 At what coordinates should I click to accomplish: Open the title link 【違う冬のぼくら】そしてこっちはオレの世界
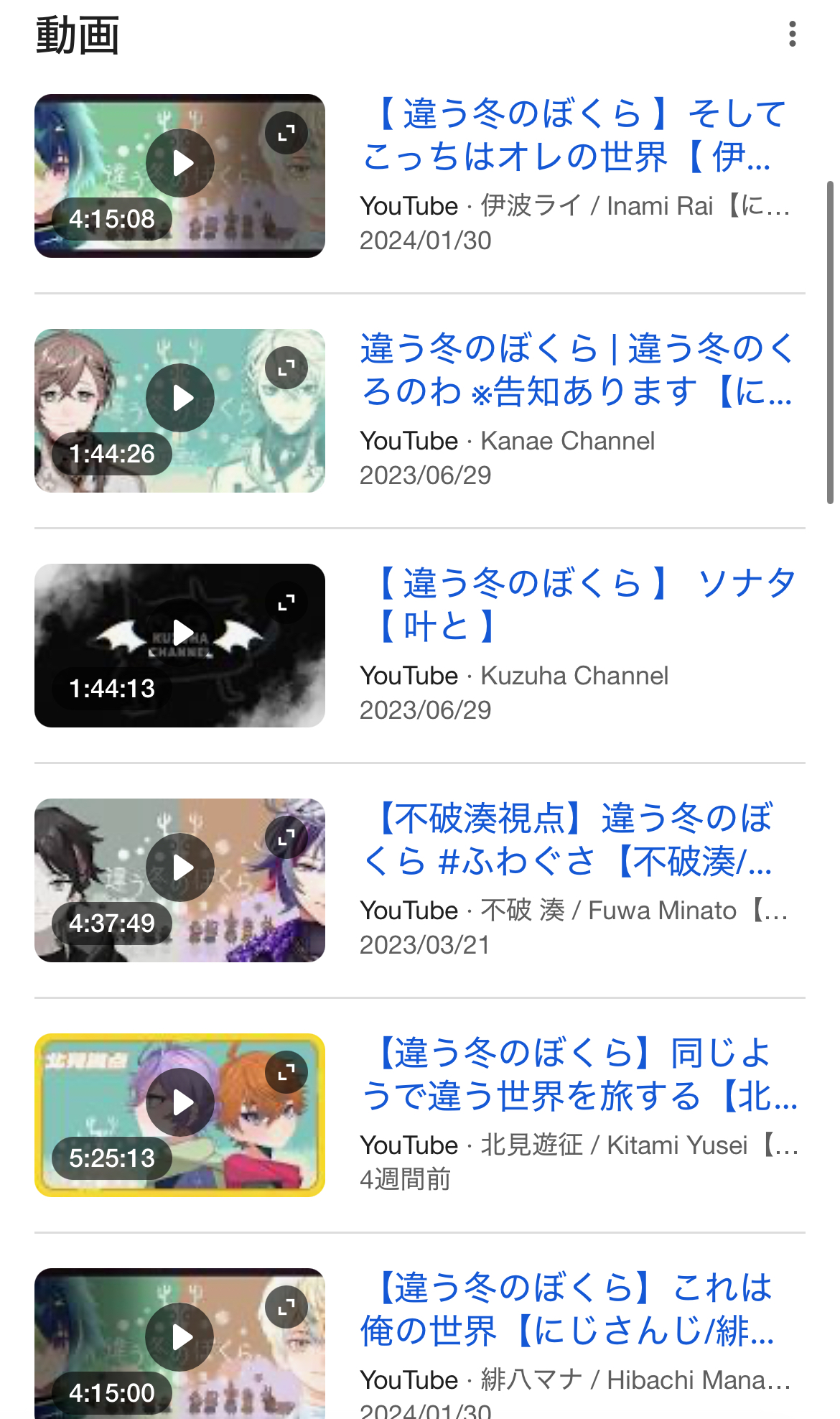[x=575, y=135]
